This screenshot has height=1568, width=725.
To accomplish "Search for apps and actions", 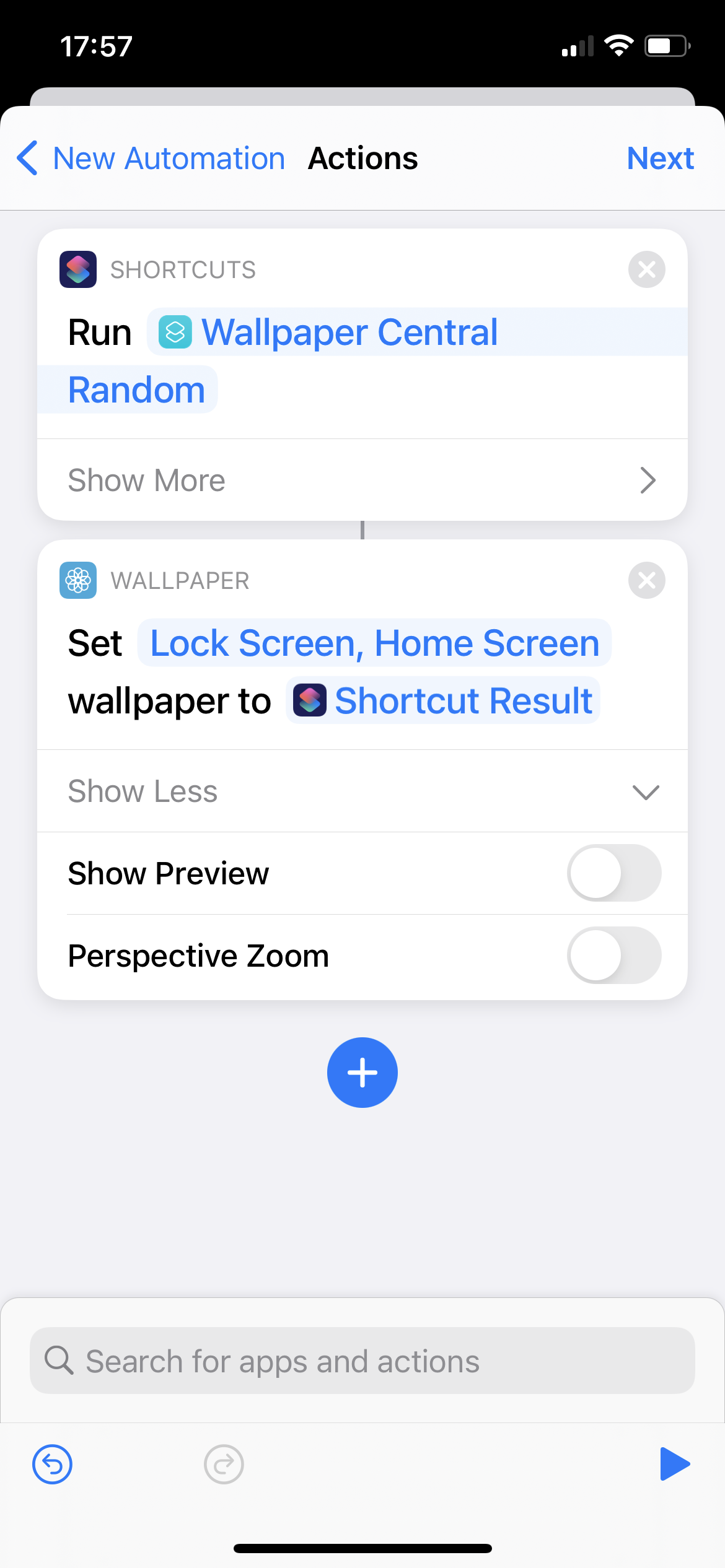I will (362, 1361).
